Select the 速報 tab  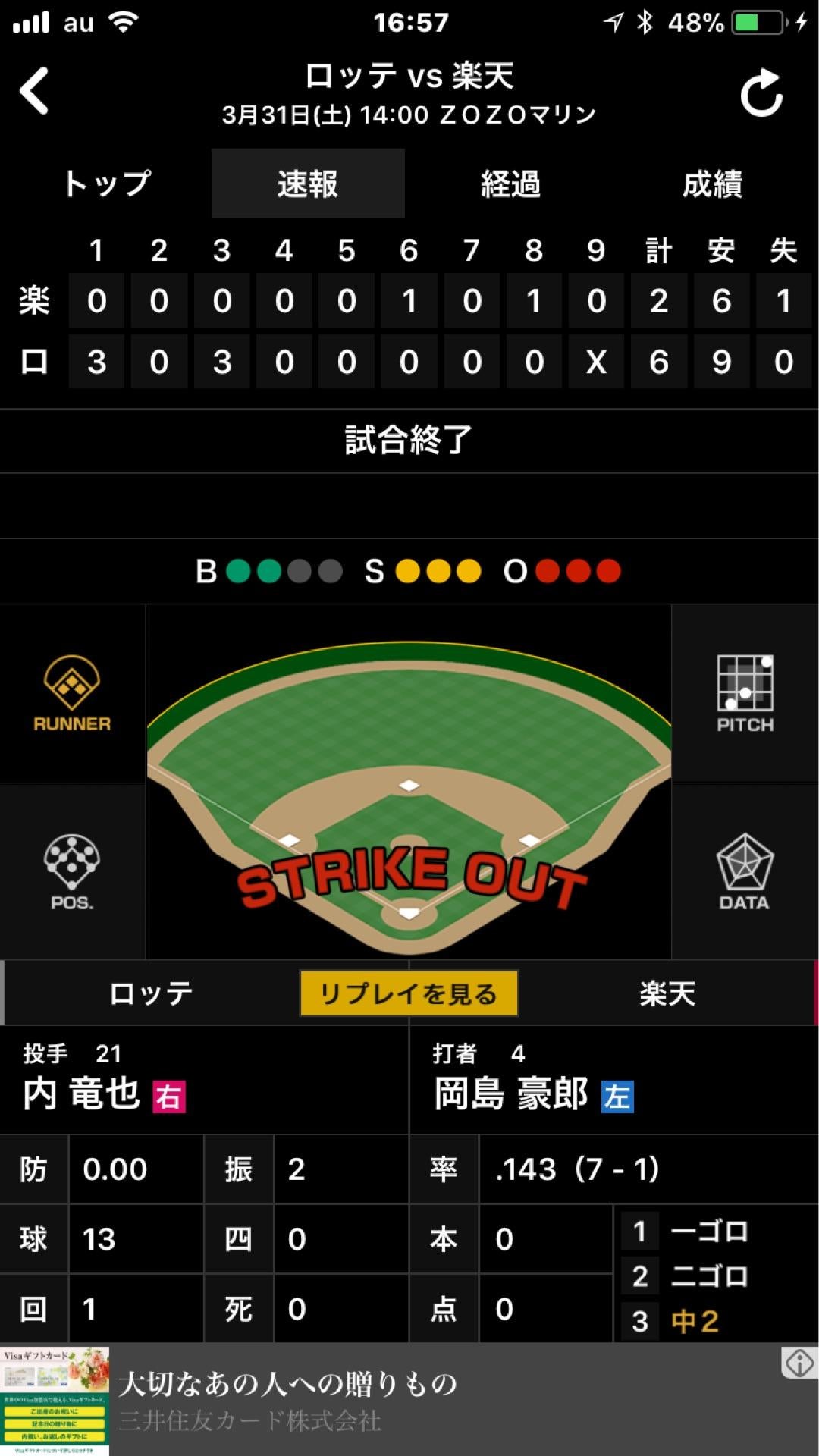tap(307, 184)
